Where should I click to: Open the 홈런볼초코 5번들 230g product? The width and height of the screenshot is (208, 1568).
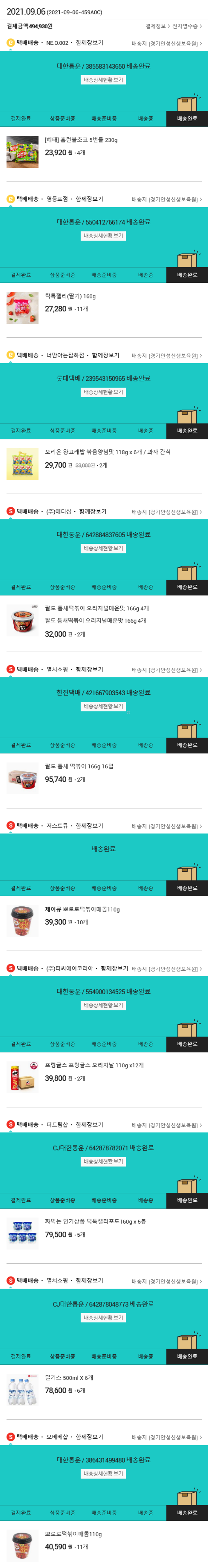pyautogui.click(x=80, y=140)
